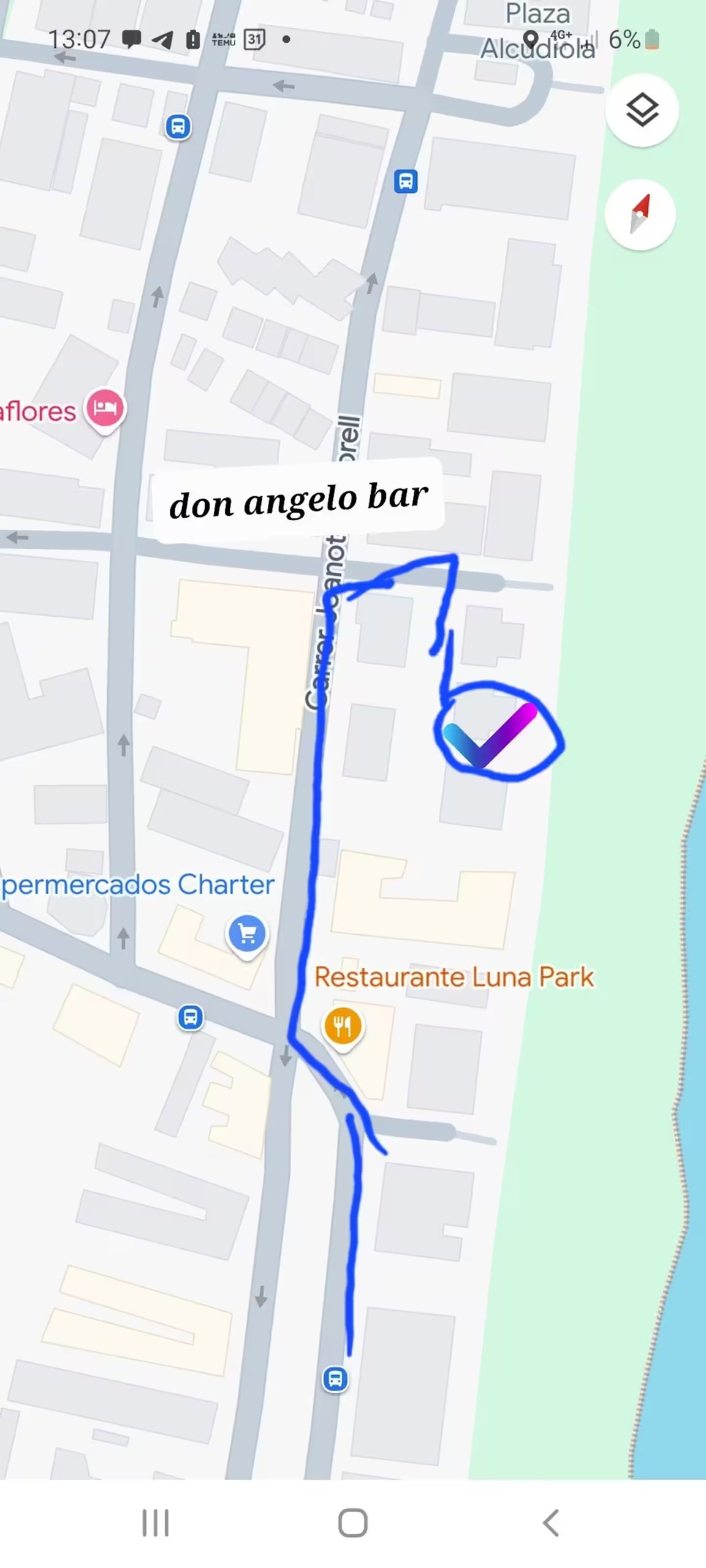Tap the compass to reorient the map
Viewport: 706px width, 1568px height.
click(640, 214)
